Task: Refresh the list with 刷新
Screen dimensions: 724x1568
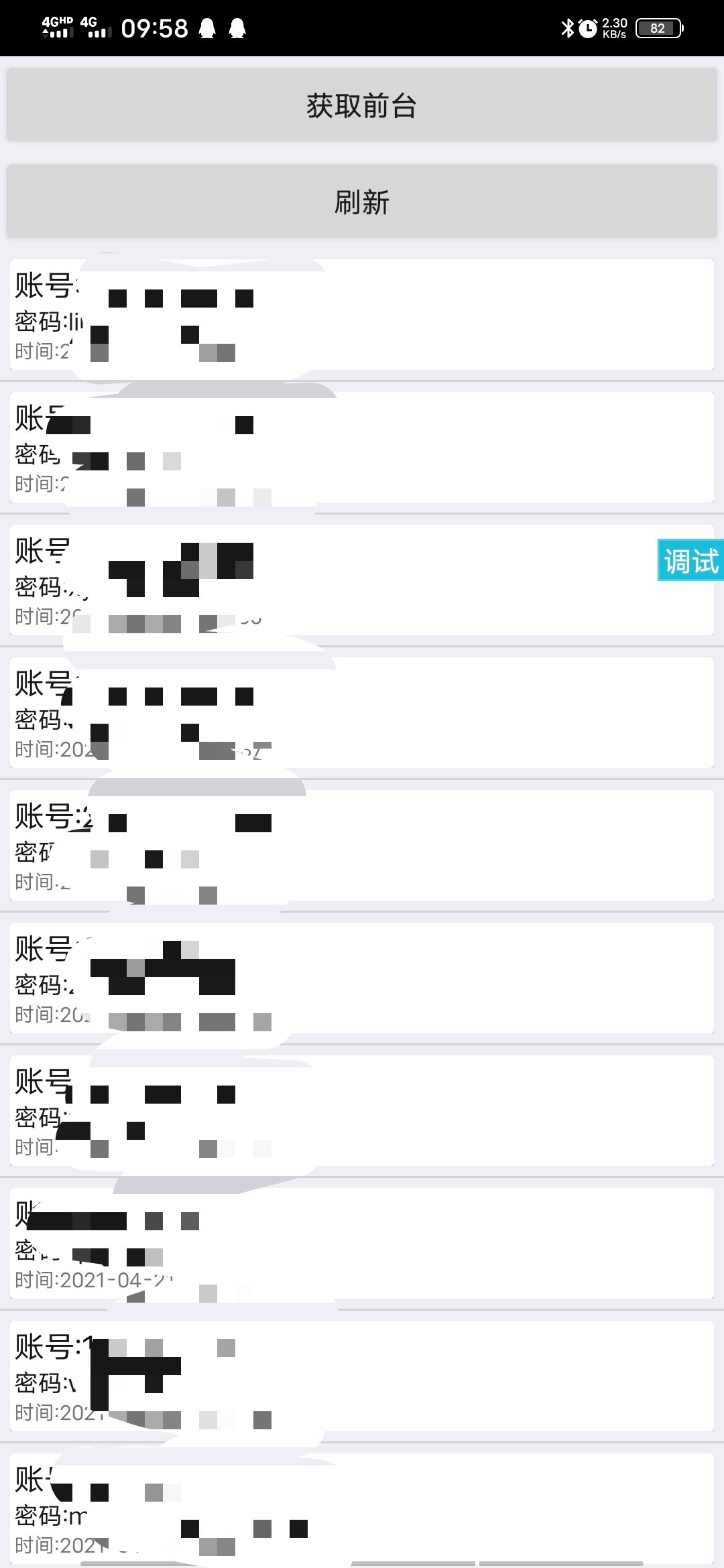Action: tap(362, 202)
